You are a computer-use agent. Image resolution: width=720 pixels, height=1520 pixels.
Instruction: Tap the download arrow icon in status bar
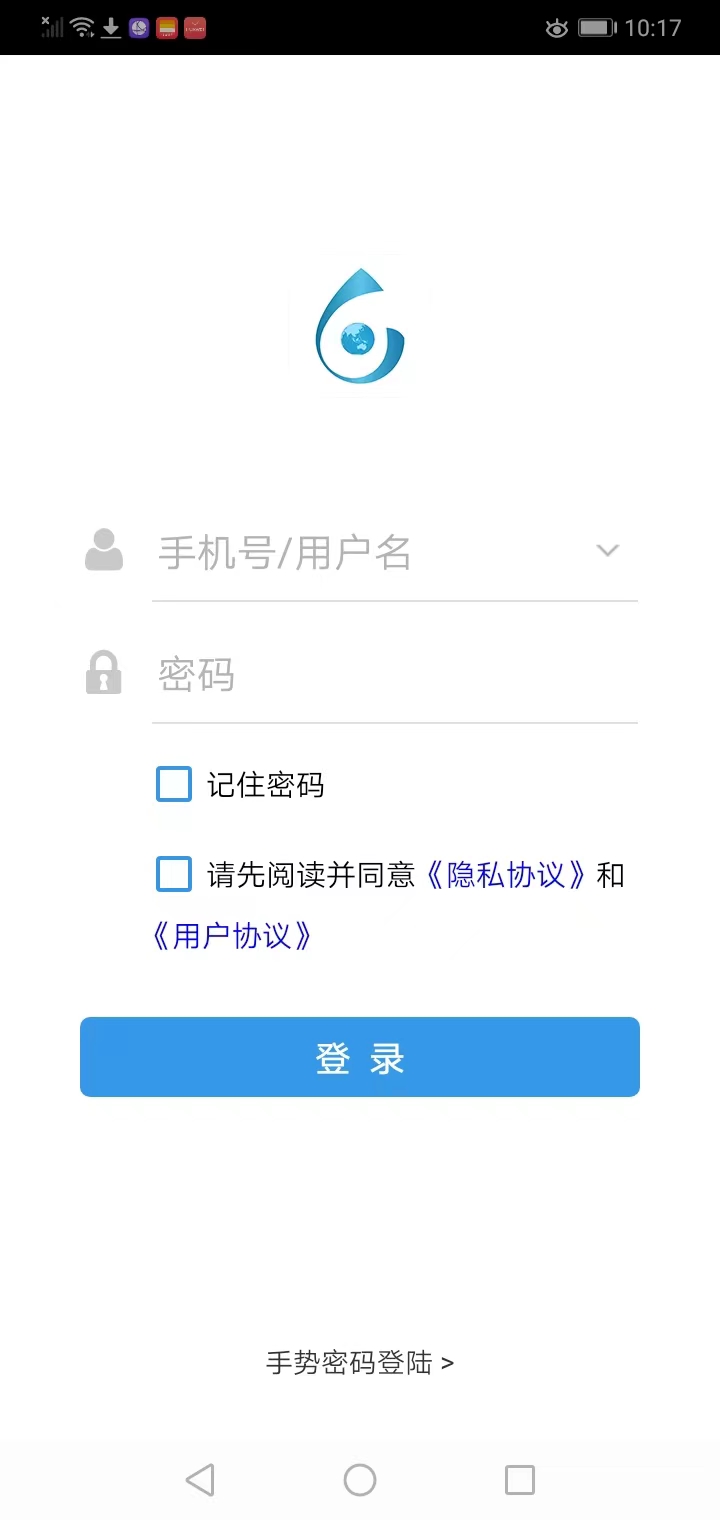tap(110, 27)
